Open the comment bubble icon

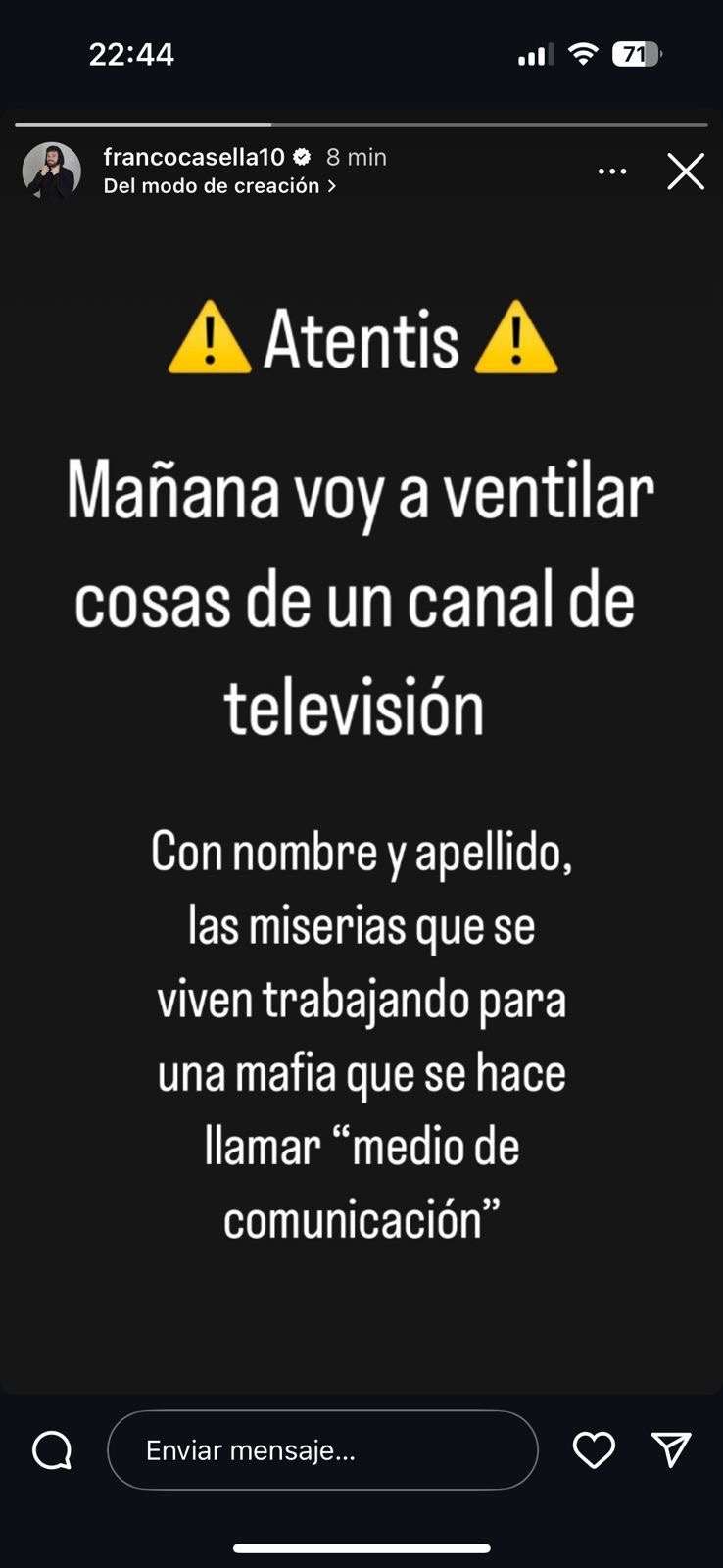(52, 1450)
